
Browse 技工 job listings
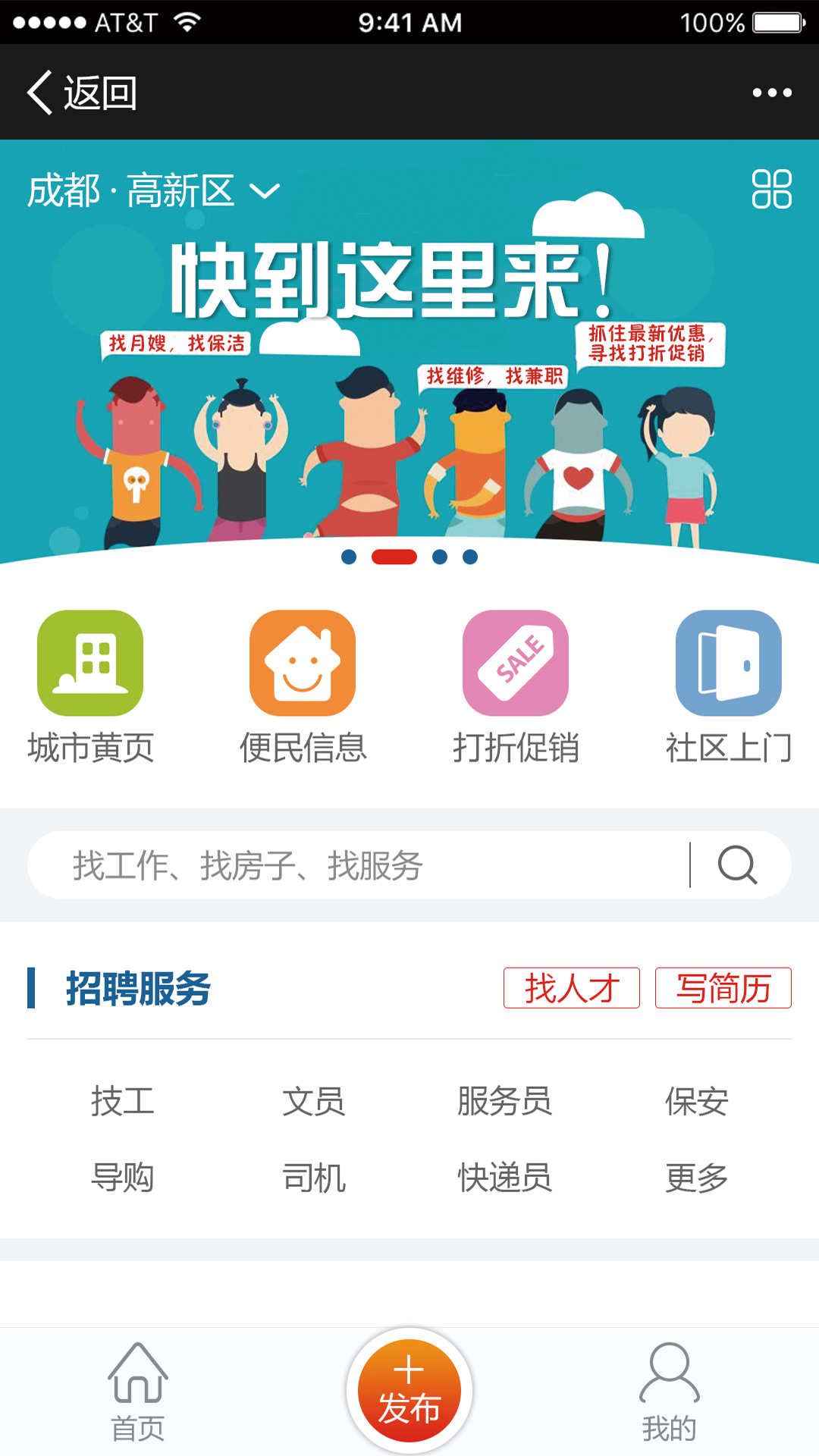tap(123, 1101)
